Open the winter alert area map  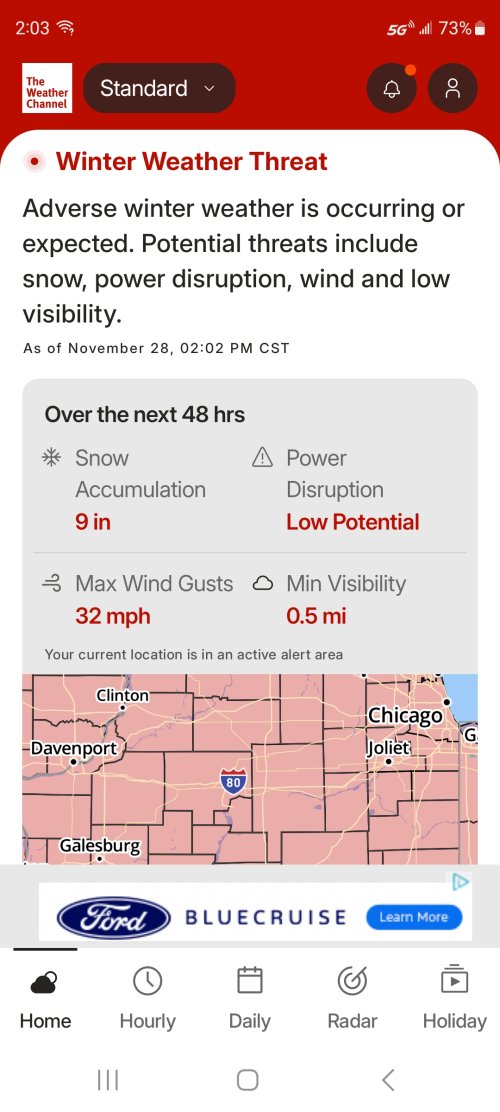250,769
